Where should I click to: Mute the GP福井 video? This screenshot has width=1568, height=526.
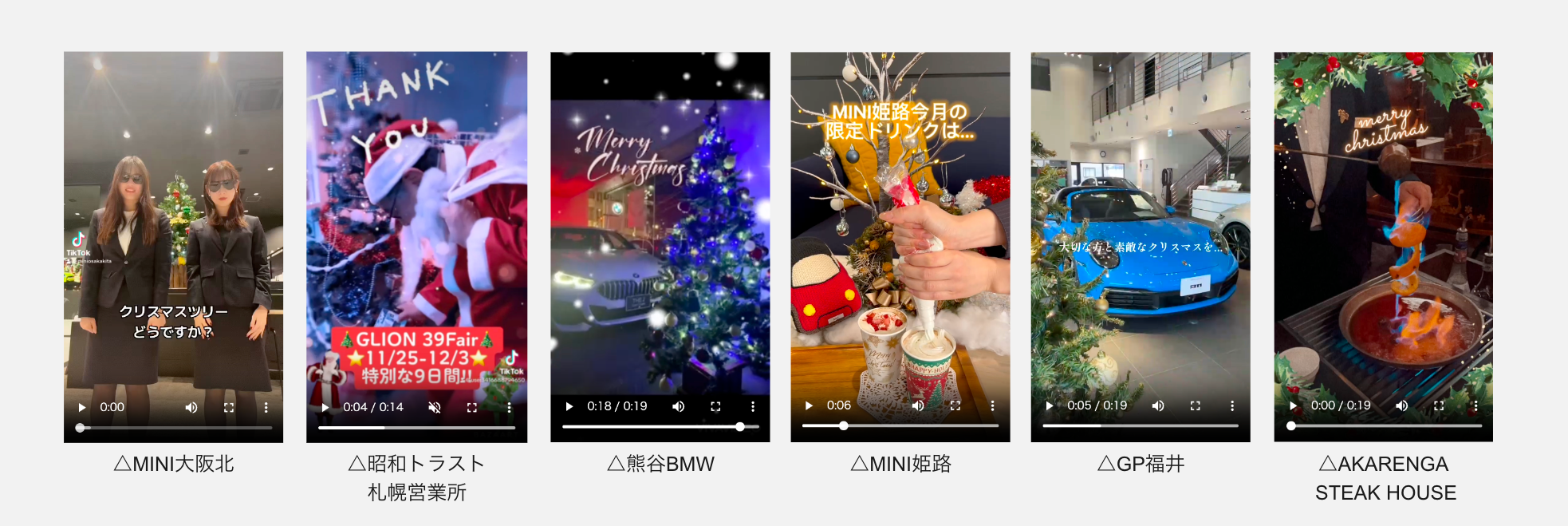point(1158,405)
